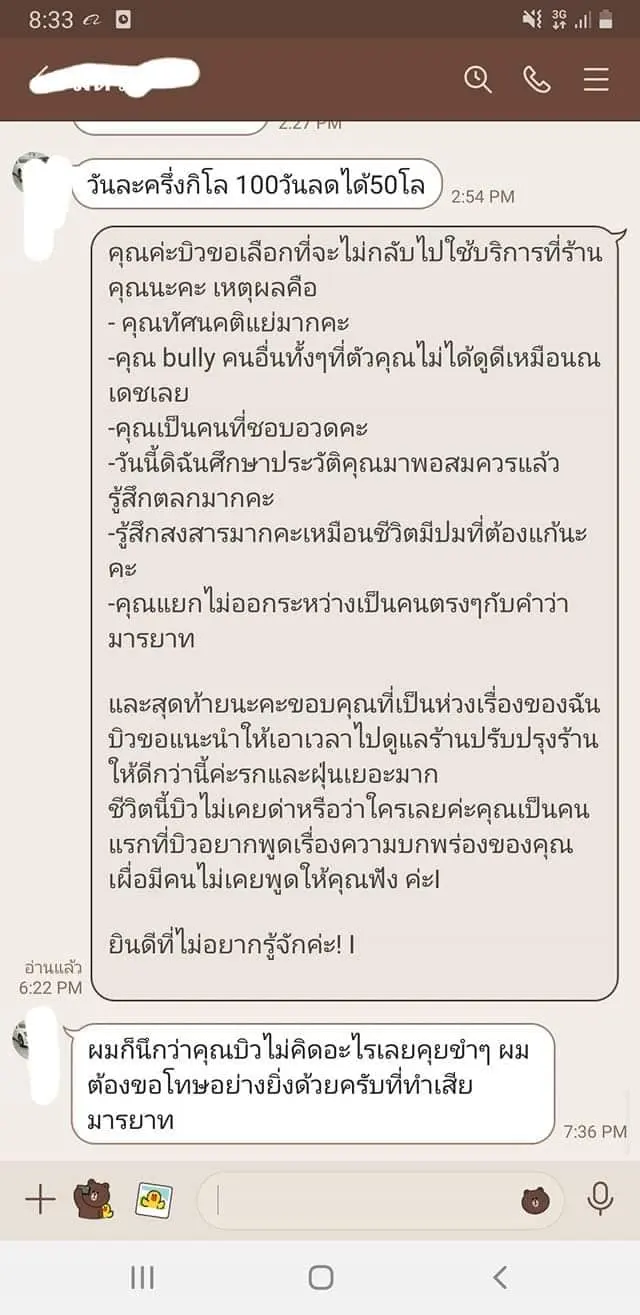The height and width of the screenshot is (1315, 640).
Task: Open the chat menu
Action: (596, 79)
